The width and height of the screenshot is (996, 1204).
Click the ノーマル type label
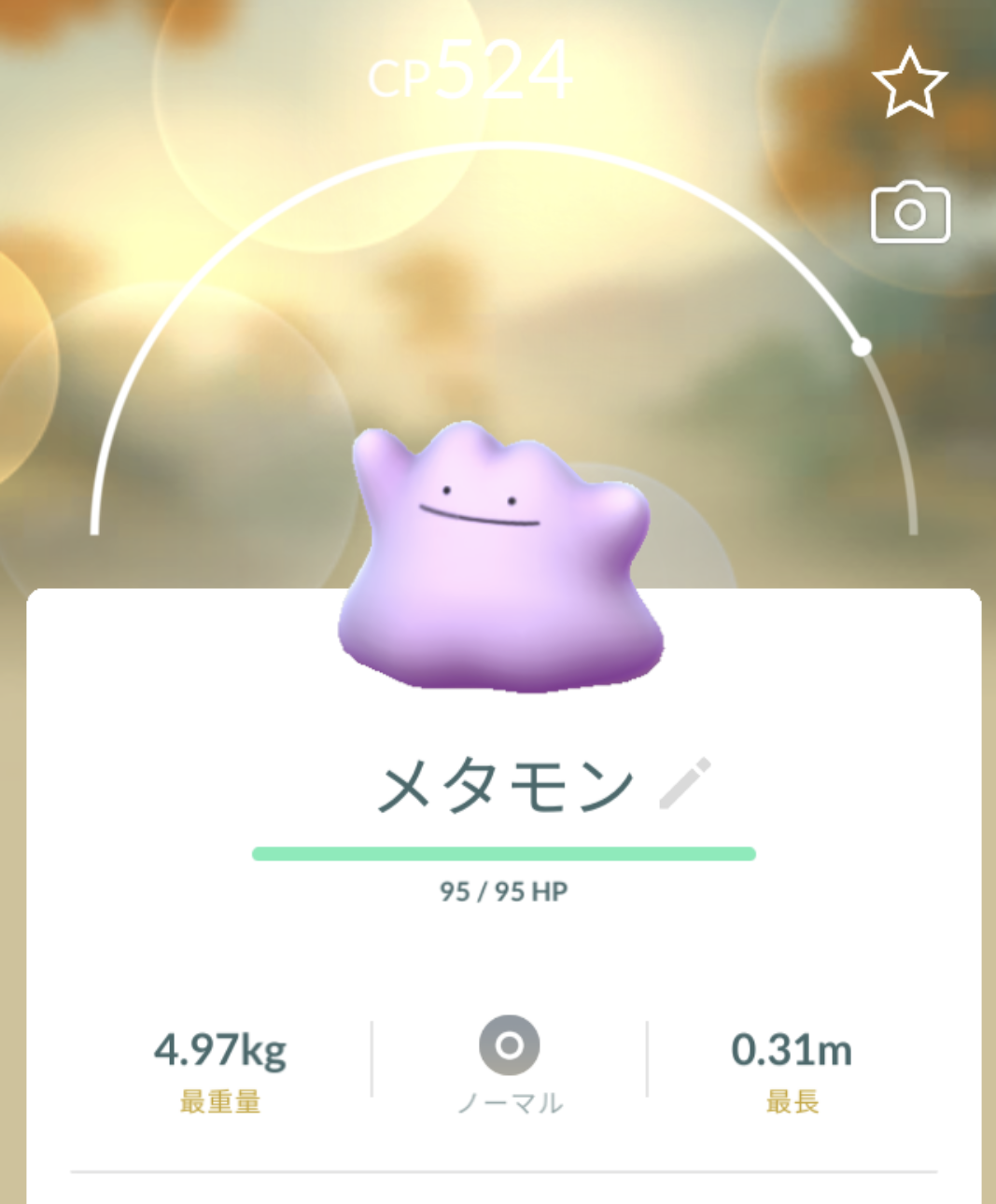(x=509, y=1102)
